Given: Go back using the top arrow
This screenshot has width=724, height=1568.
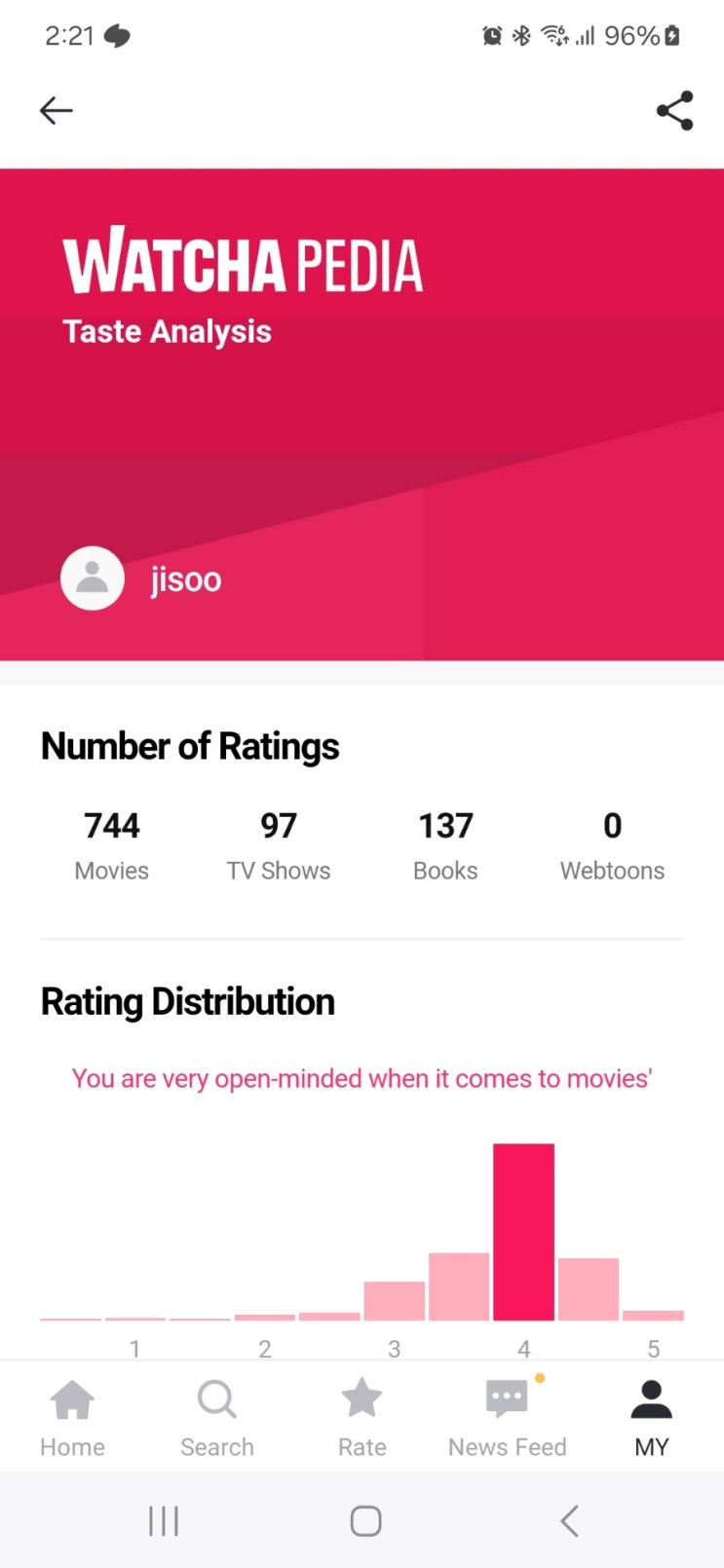Looking at the screenshot, I should (57, 111).
